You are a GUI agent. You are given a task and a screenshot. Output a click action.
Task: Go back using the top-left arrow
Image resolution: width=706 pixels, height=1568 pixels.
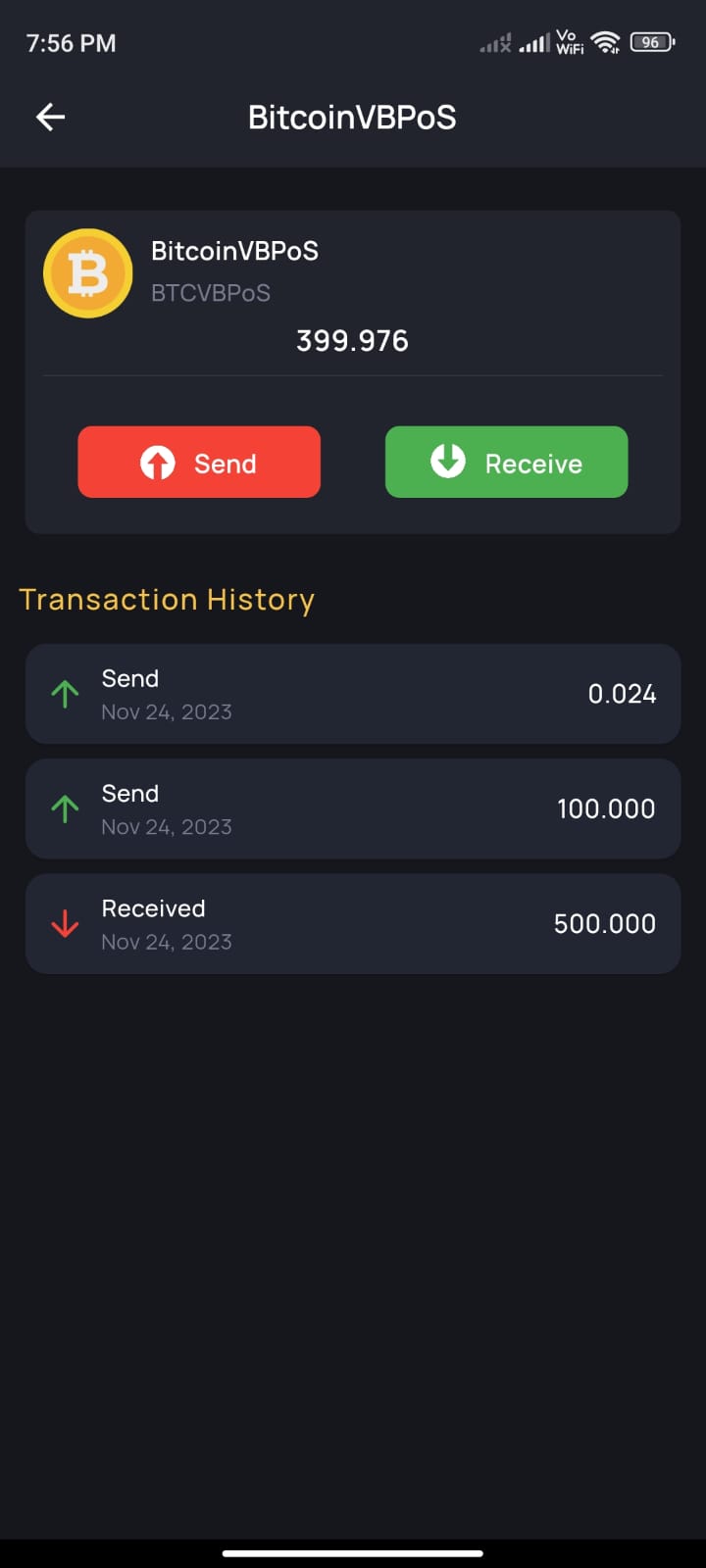pyautogui.click(x=51, y=118)
